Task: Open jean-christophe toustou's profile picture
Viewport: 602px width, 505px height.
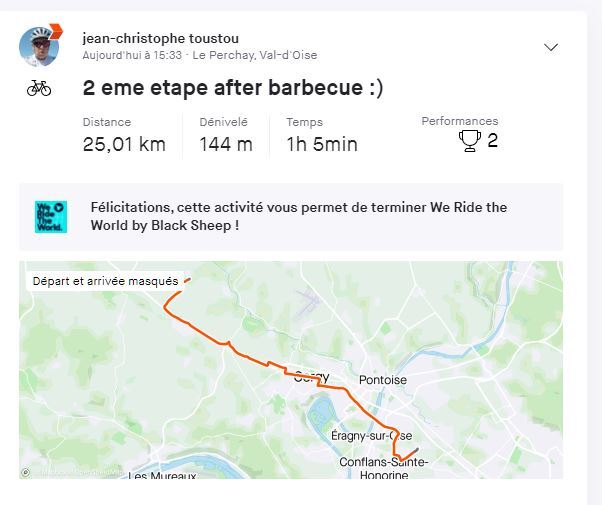Action: pyautogui.click(x=39, y=47)
